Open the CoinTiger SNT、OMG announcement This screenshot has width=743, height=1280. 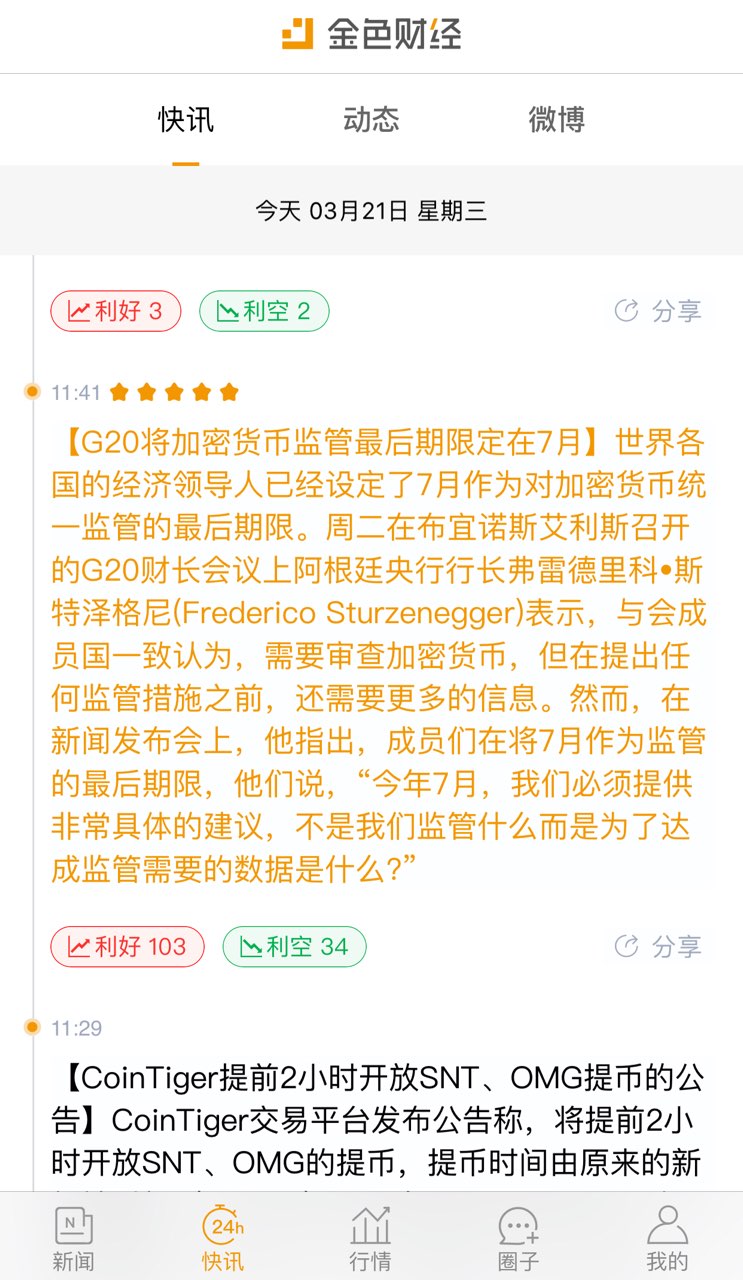pyautogui.click(x=378, y=1120)
